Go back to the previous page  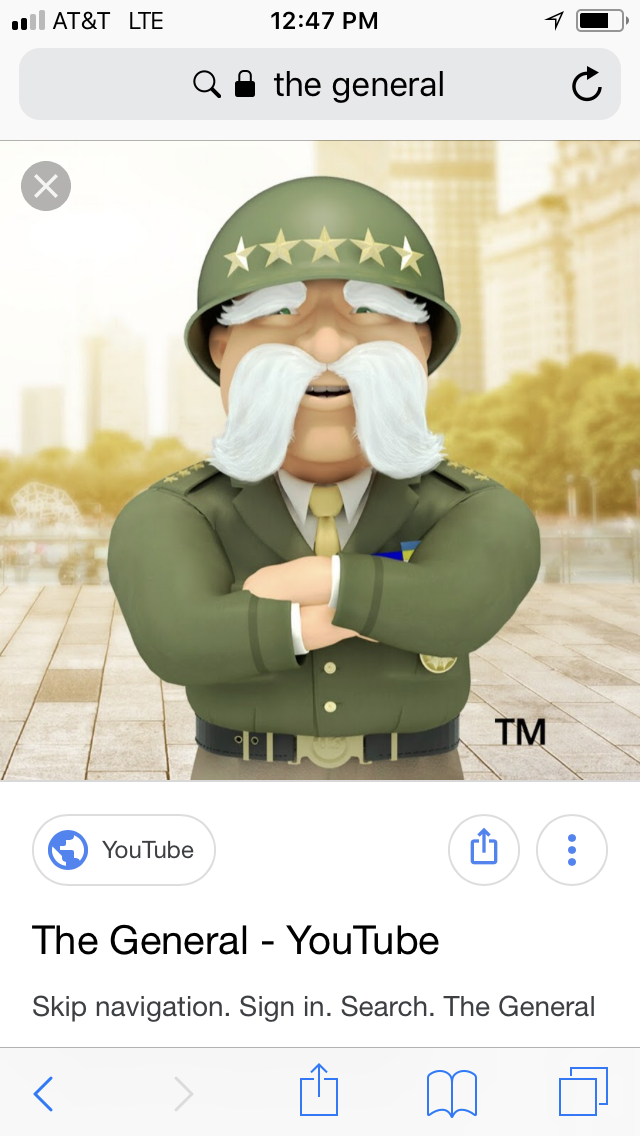tap(43, 1093)
